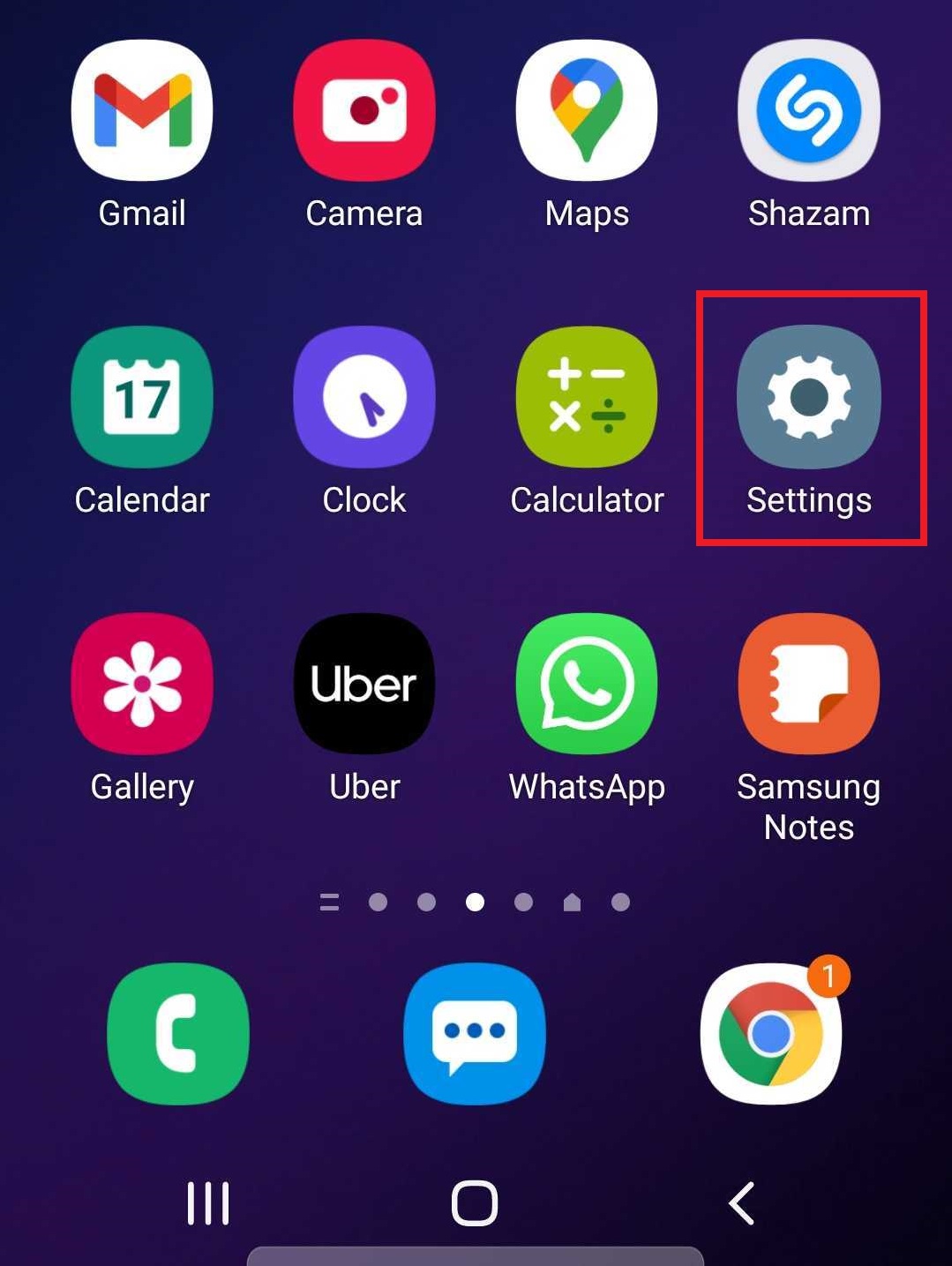The image size is (952, 1266).
Task: Open Google Maps
Action: tap(587, 111)
